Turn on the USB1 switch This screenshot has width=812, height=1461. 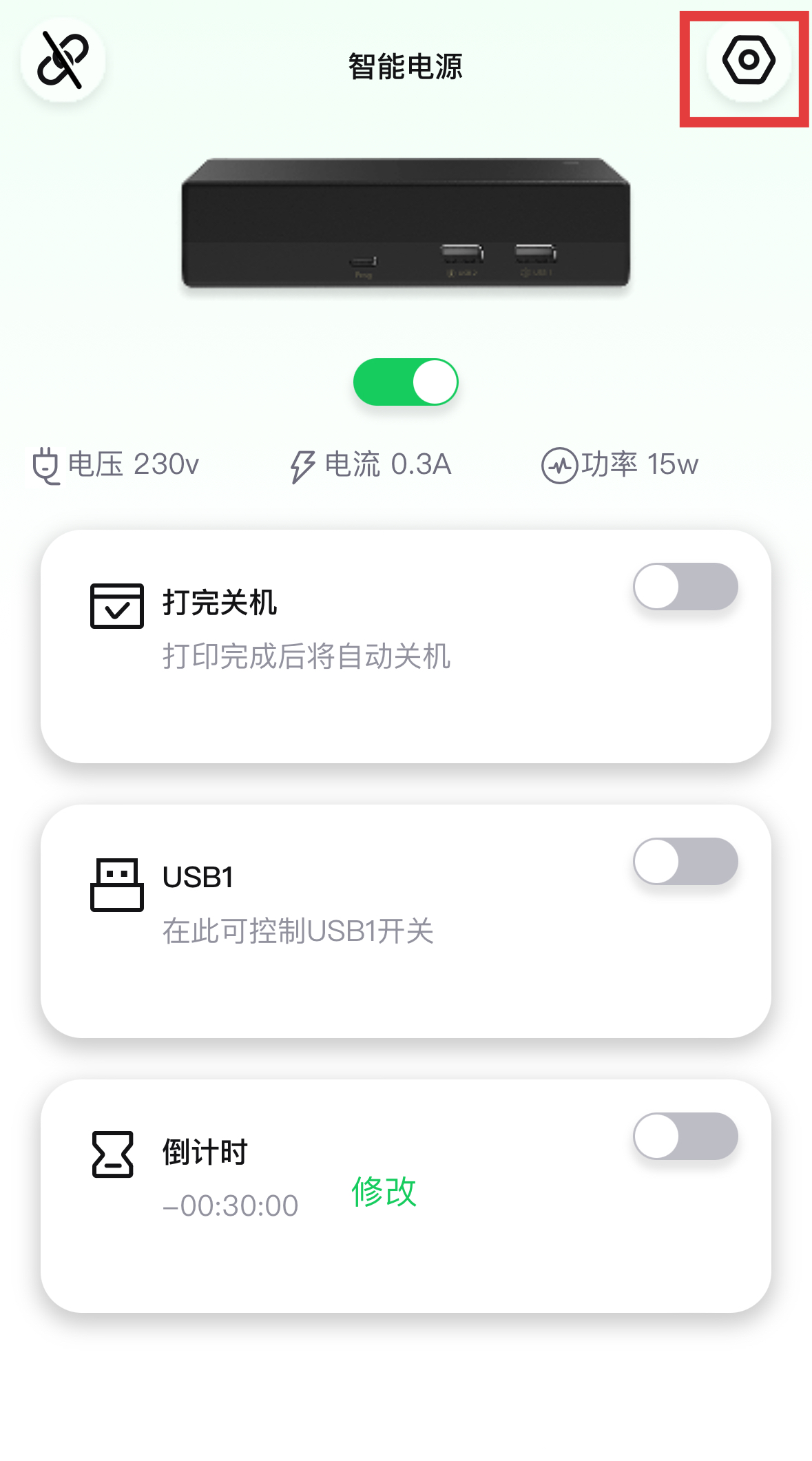click(x=685, y=862)
